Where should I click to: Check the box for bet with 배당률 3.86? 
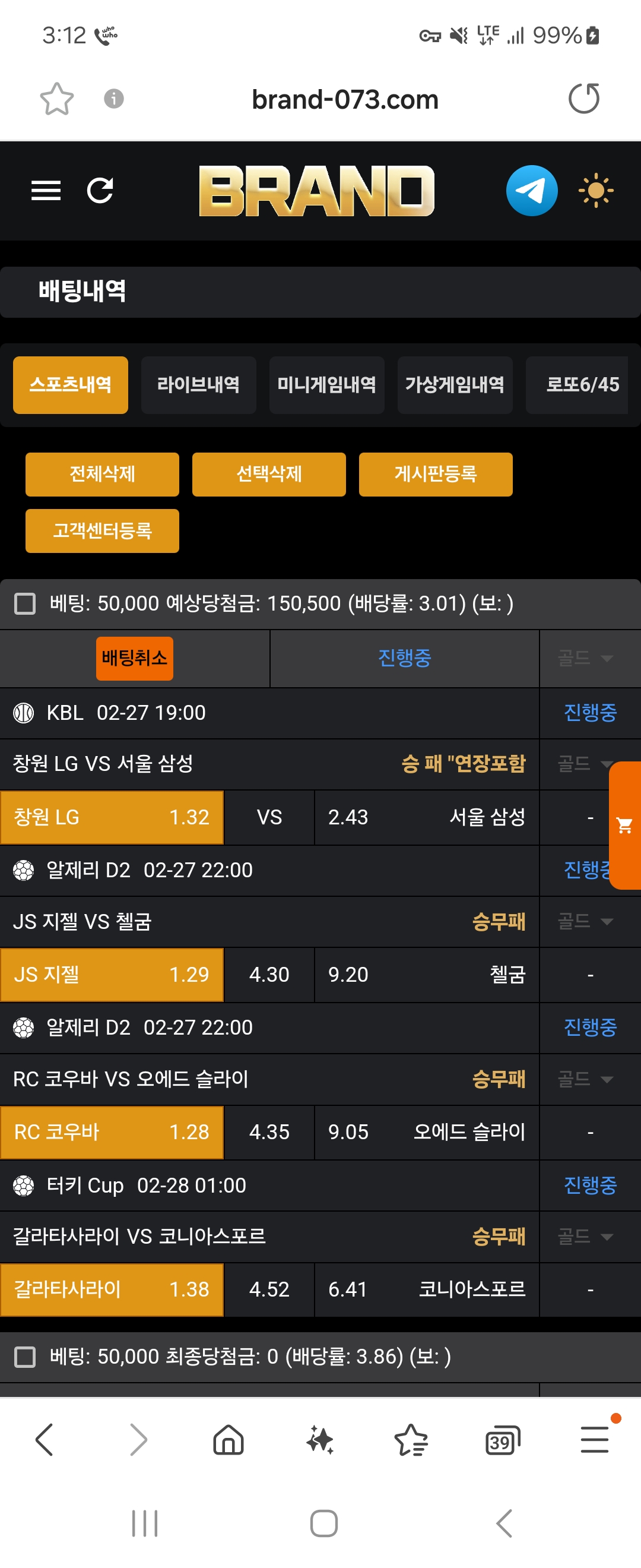pyautogui.click(x=25, y=1357)
